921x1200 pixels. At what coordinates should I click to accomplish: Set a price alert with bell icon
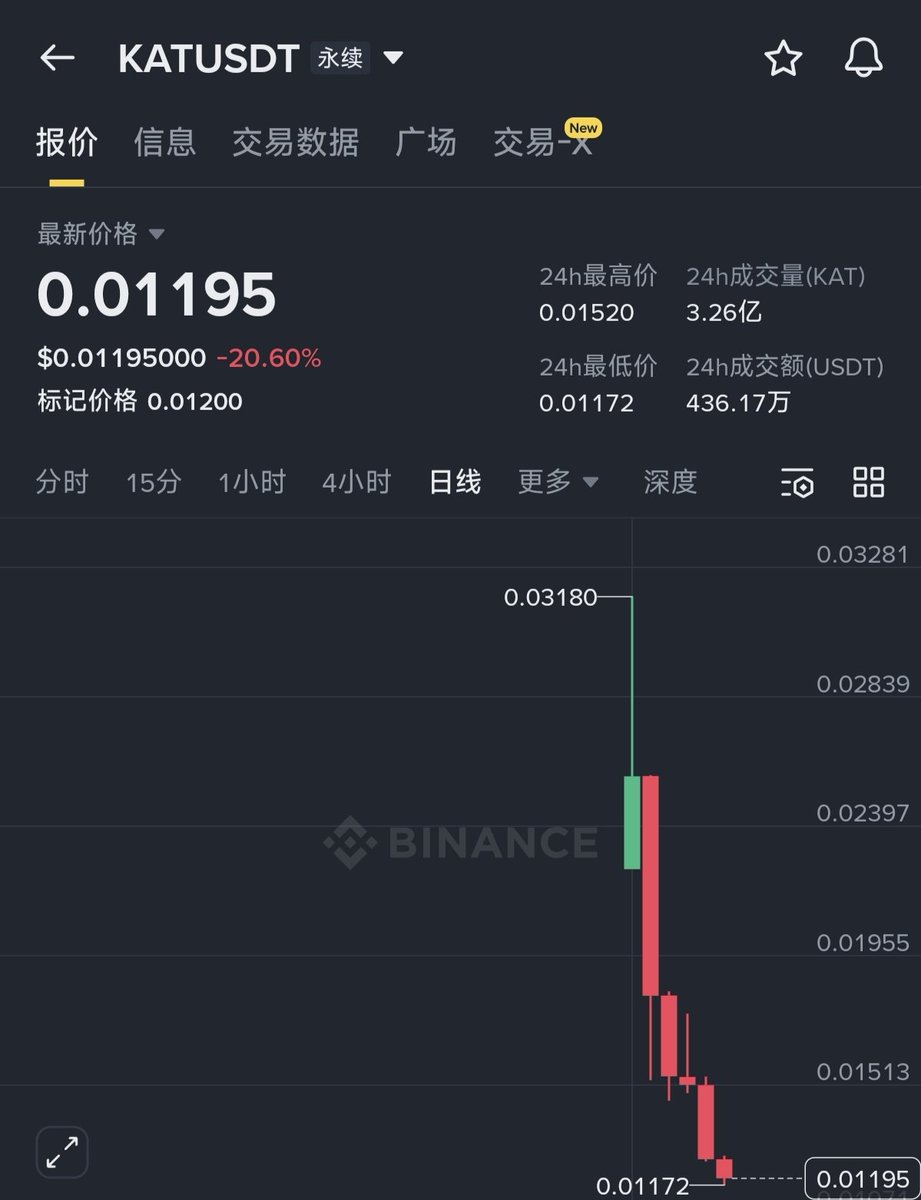863,59
